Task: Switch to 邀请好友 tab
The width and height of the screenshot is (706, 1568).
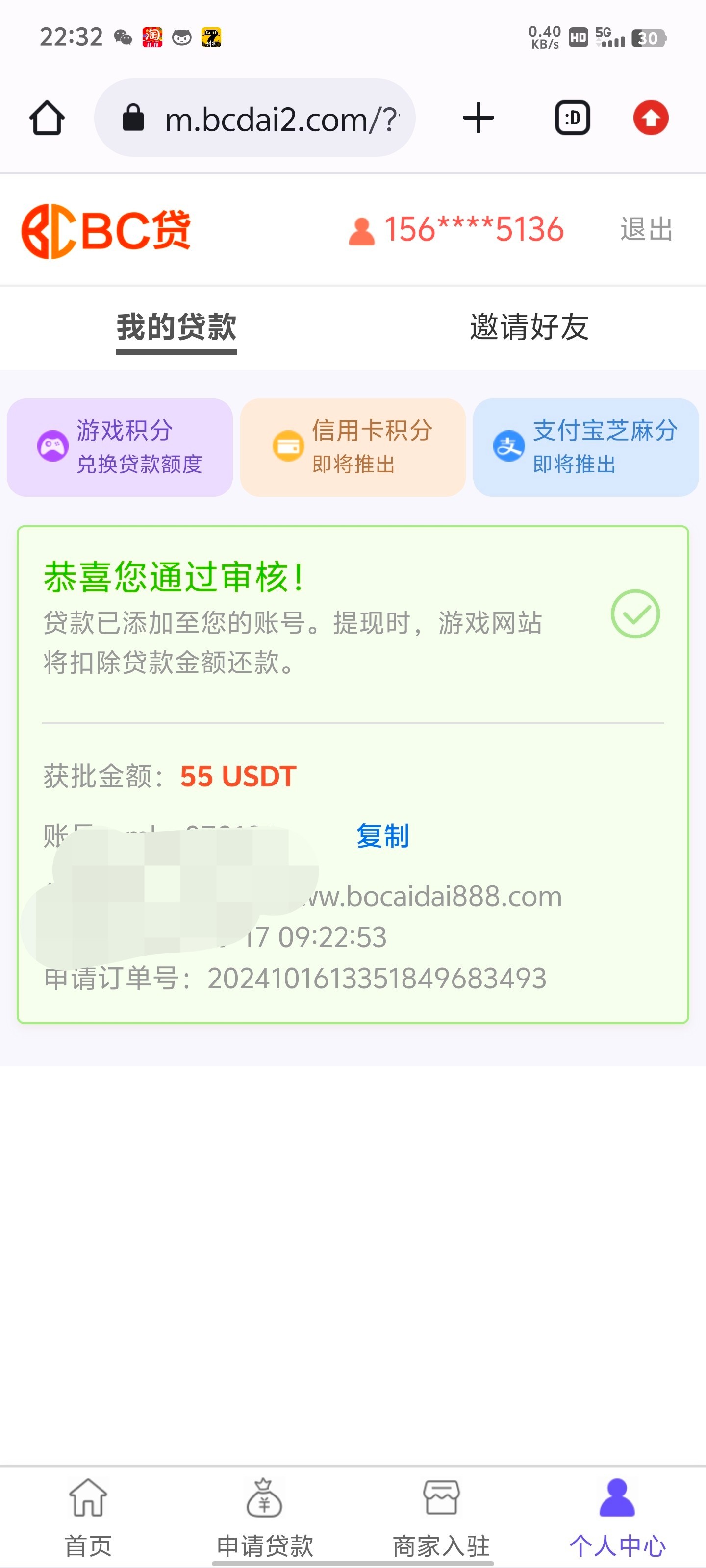Action: (x=529, y=327)
